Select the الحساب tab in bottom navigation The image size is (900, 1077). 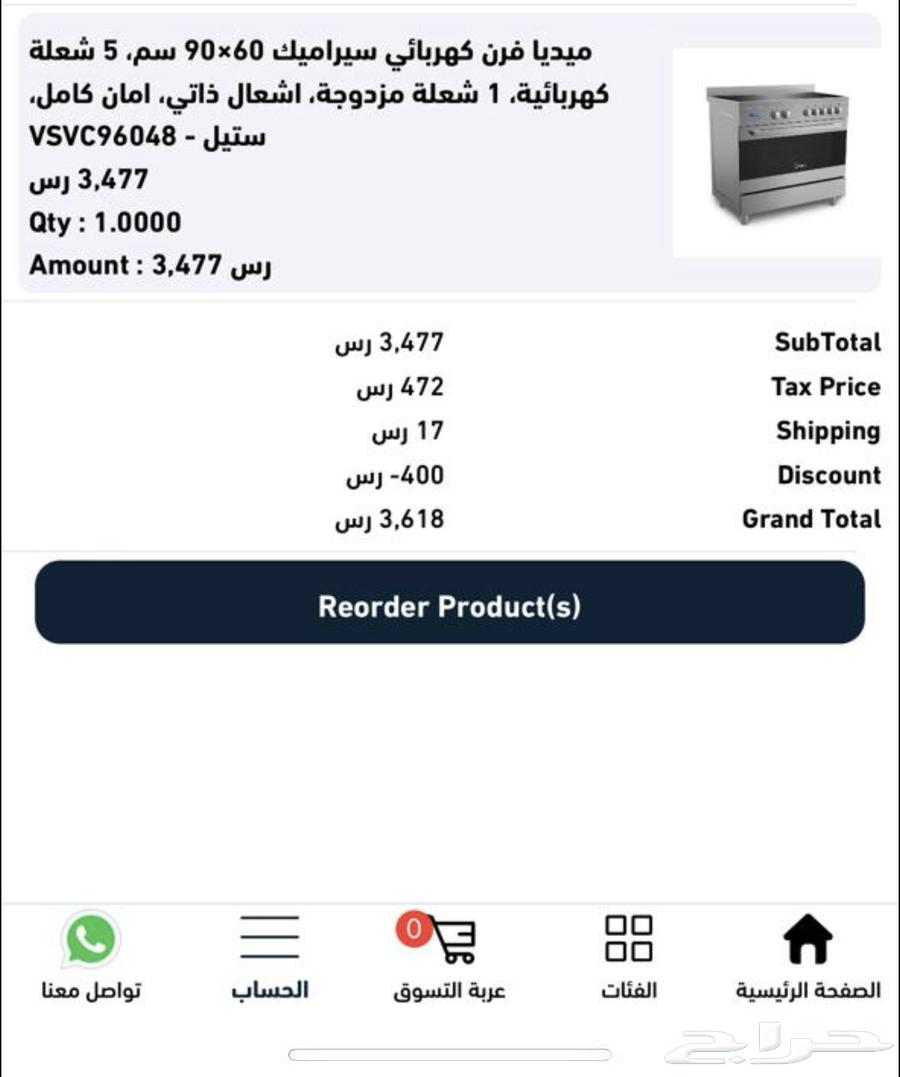click(268, 988)
